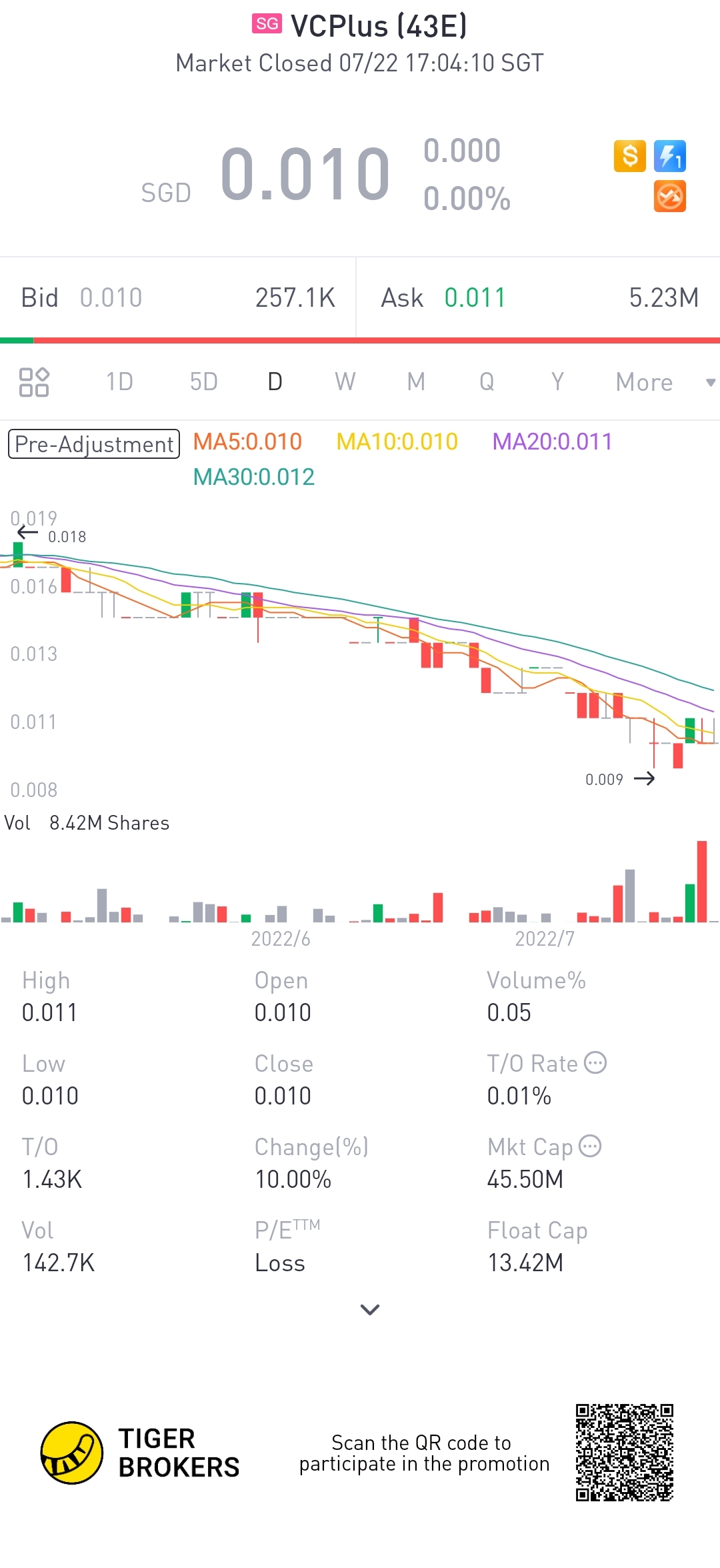Switch chart to 5D timeframe

point(203,382)
